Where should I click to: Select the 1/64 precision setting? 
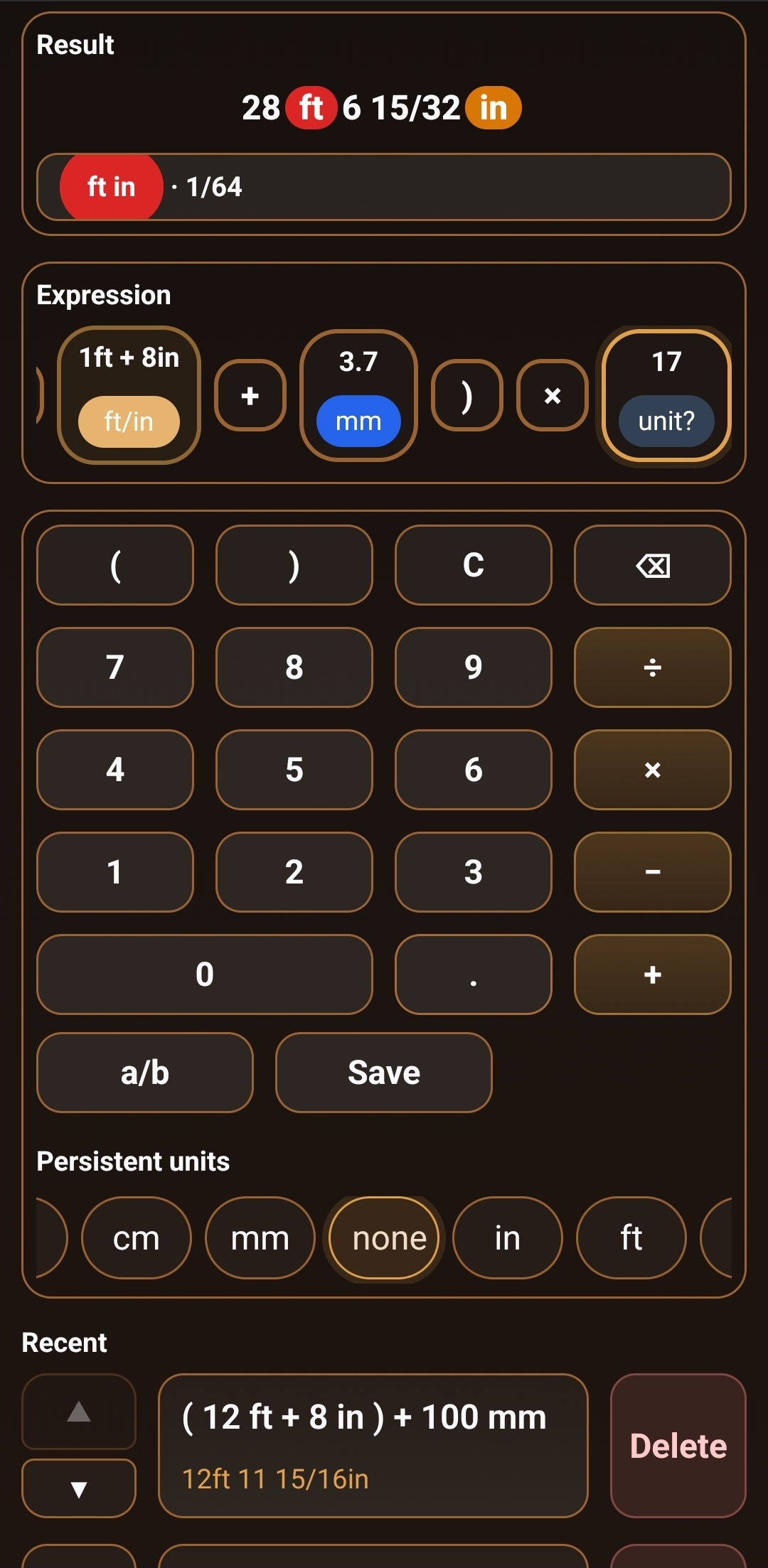pos(212,188)
